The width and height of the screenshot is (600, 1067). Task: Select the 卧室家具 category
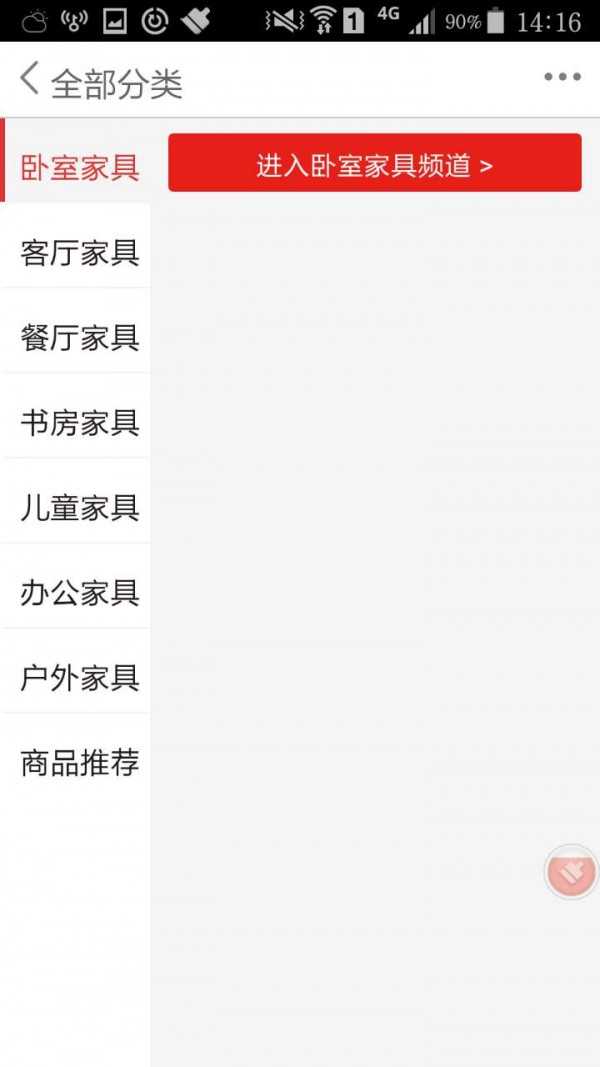(78, 166)
